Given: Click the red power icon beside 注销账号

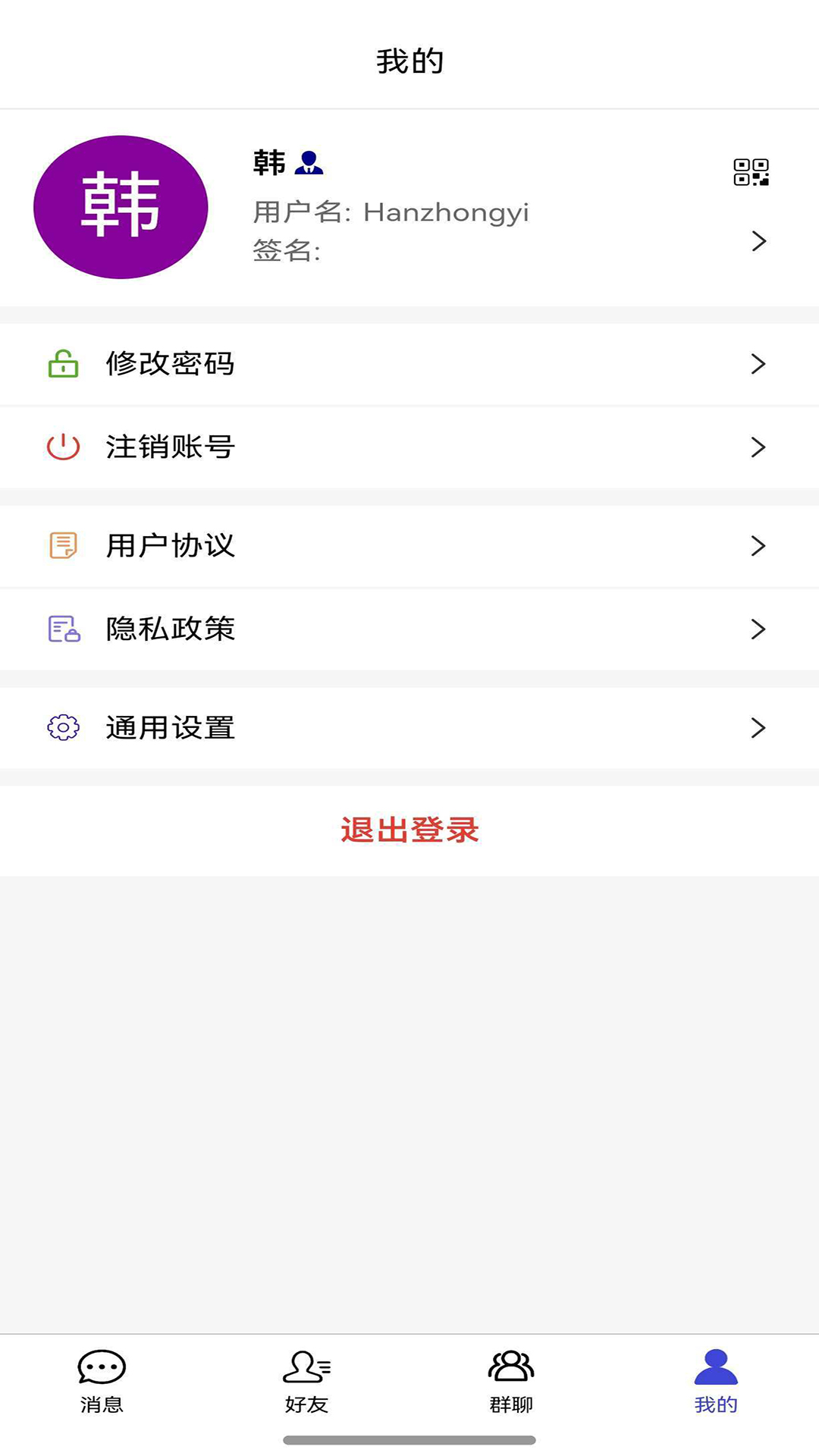Looking at the screenshot, I should pyautogui.click(x=62, y=447).
